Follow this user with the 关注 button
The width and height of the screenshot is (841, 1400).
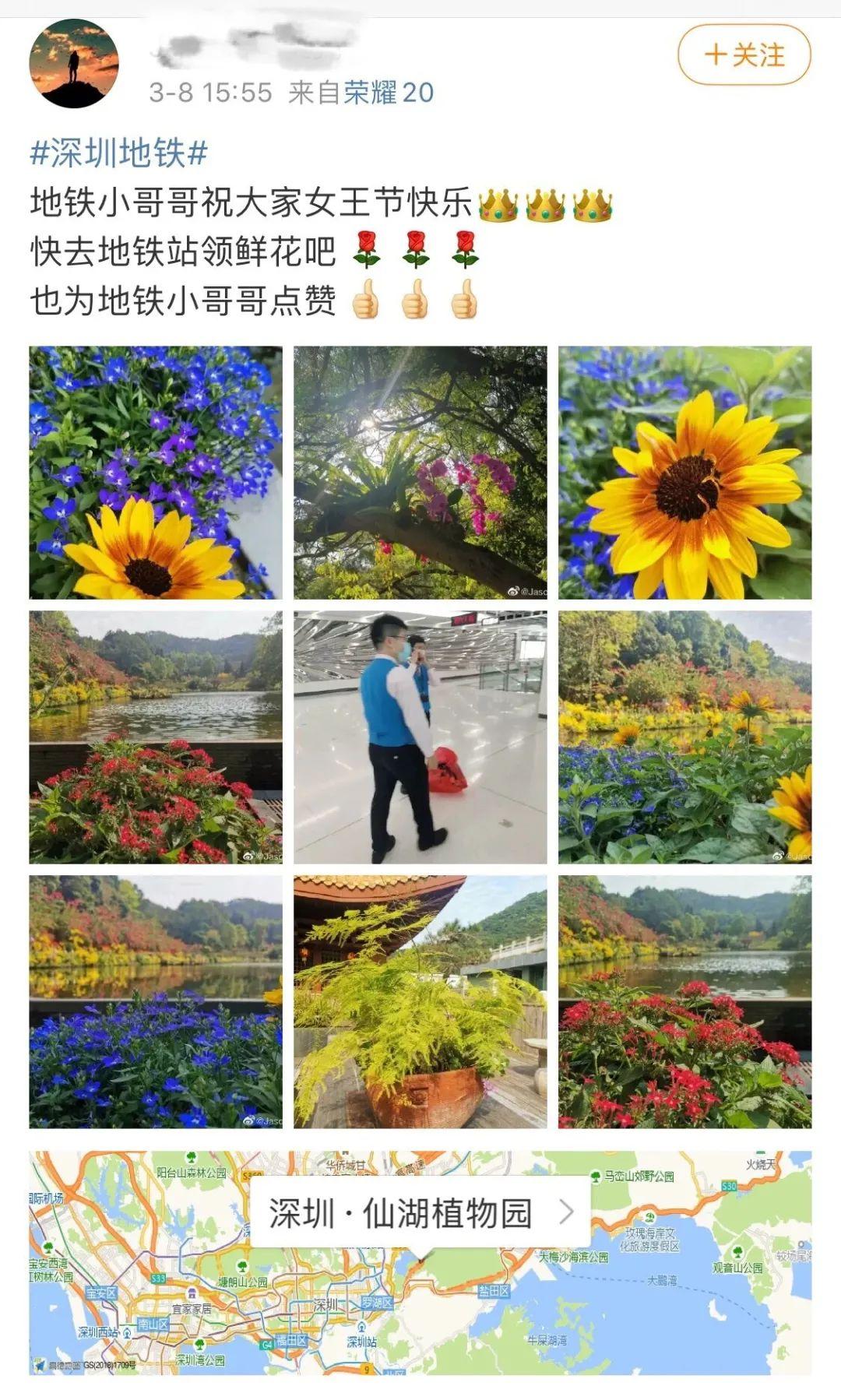click(744, 55)
